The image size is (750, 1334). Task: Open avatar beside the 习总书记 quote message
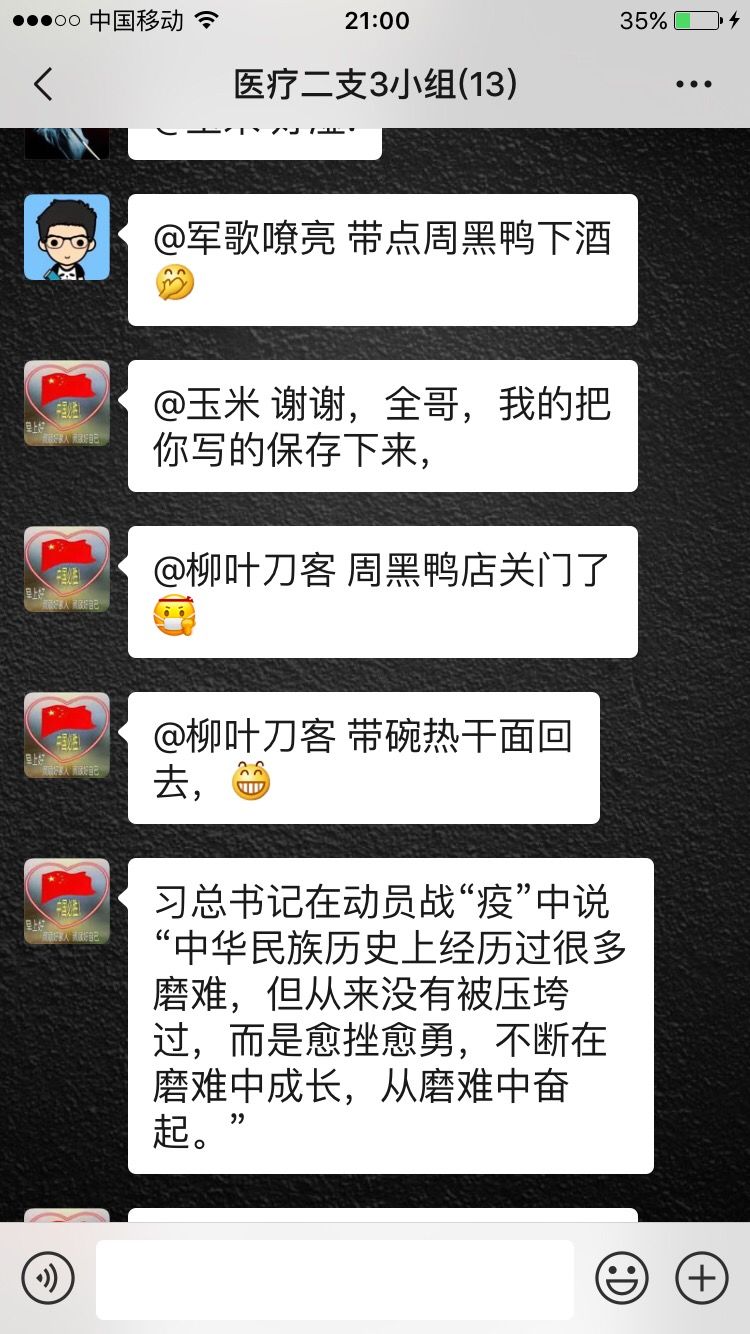pos(67,901)
